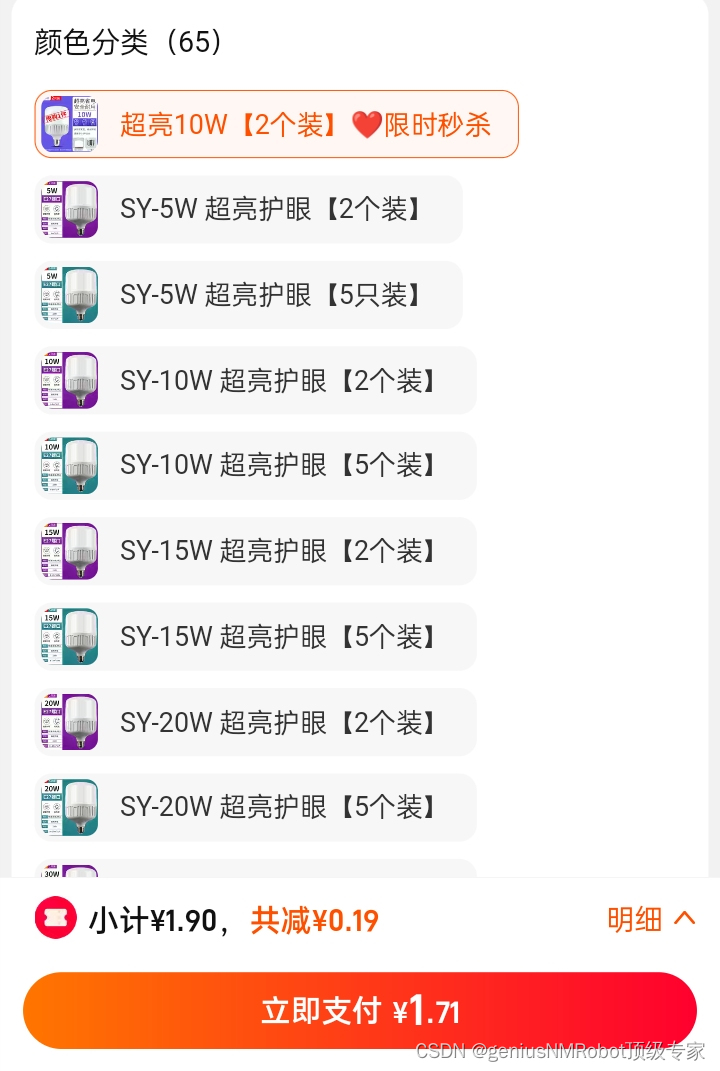Expand 明细 price breakdown

coord(651,919)
